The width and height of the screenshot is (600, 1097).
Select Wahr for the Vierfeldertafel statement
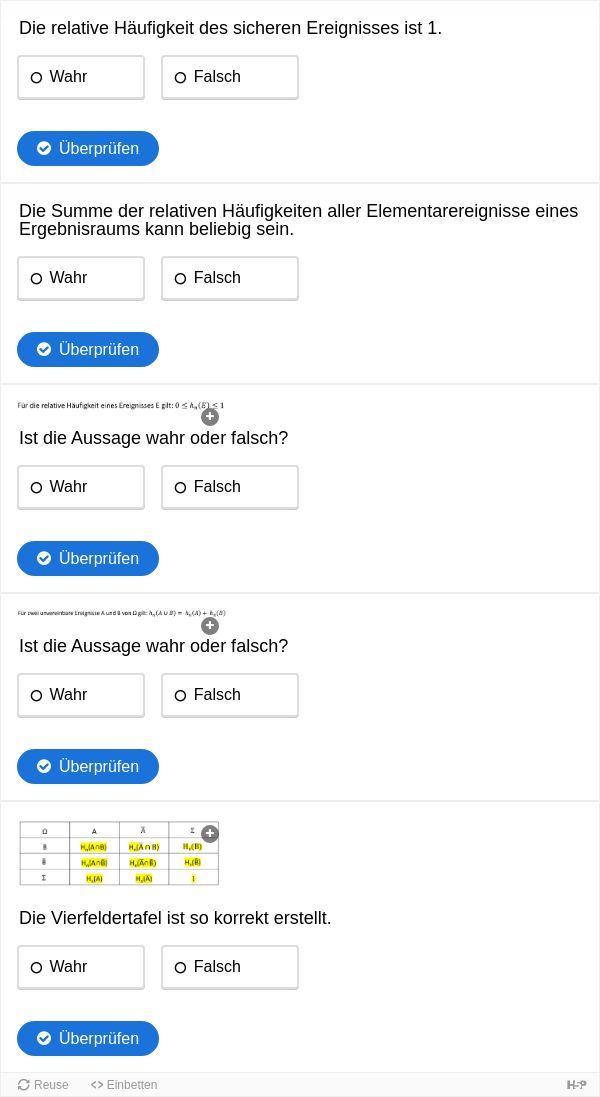point(80,967)
